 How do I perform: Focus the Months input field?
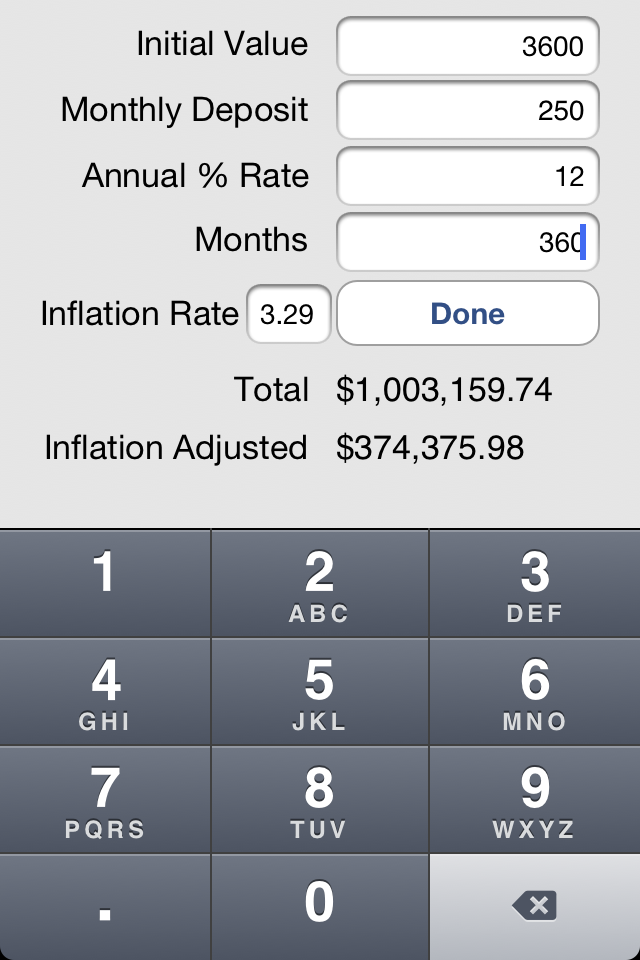pyautogui.click(x=467, y=241)
